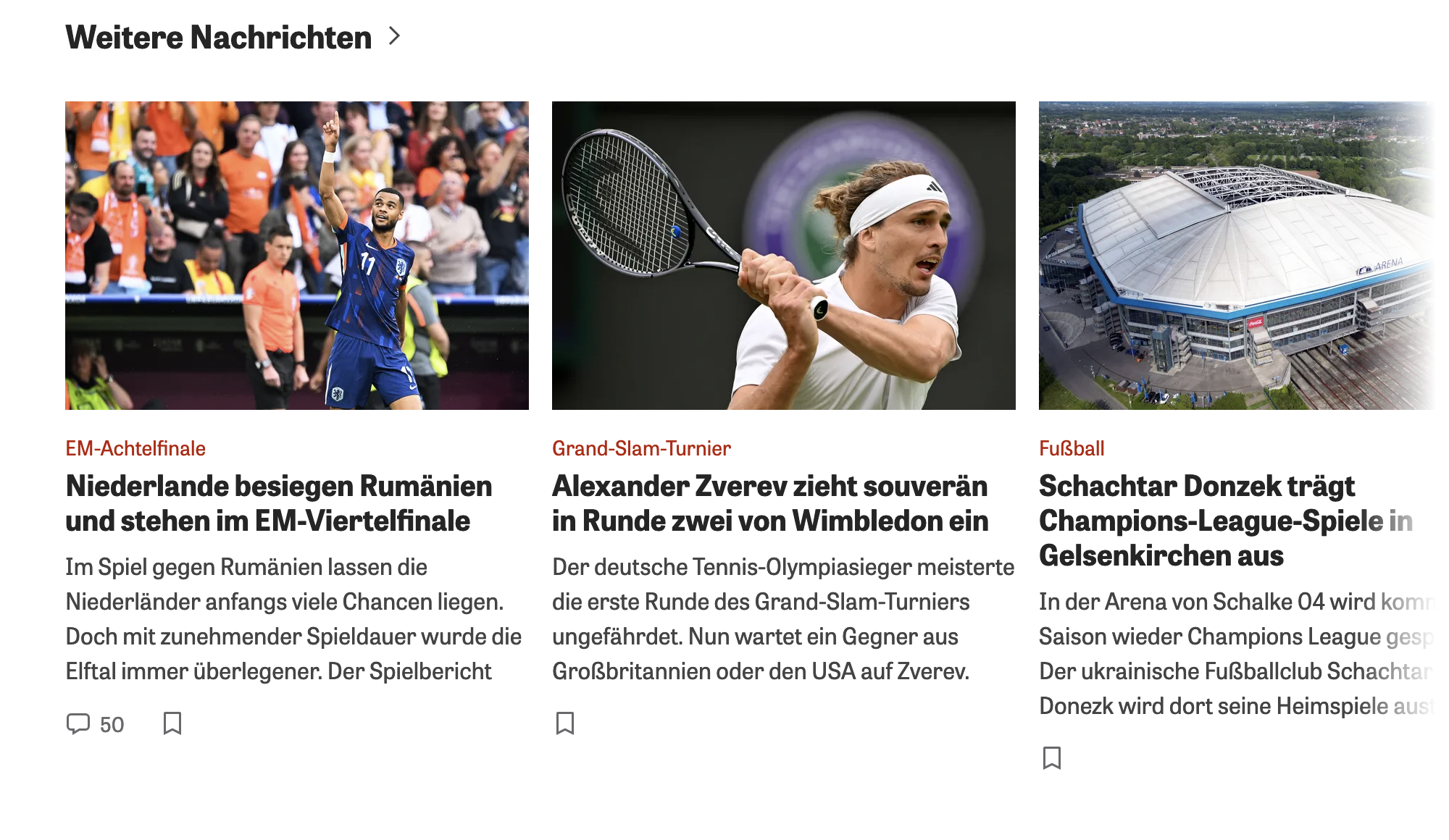Image resolution: width=1449 pixels, height=840 pixels.
Task: Open the Schalke arena article image
Action: pyautogui.click(x=1236, y=256)
